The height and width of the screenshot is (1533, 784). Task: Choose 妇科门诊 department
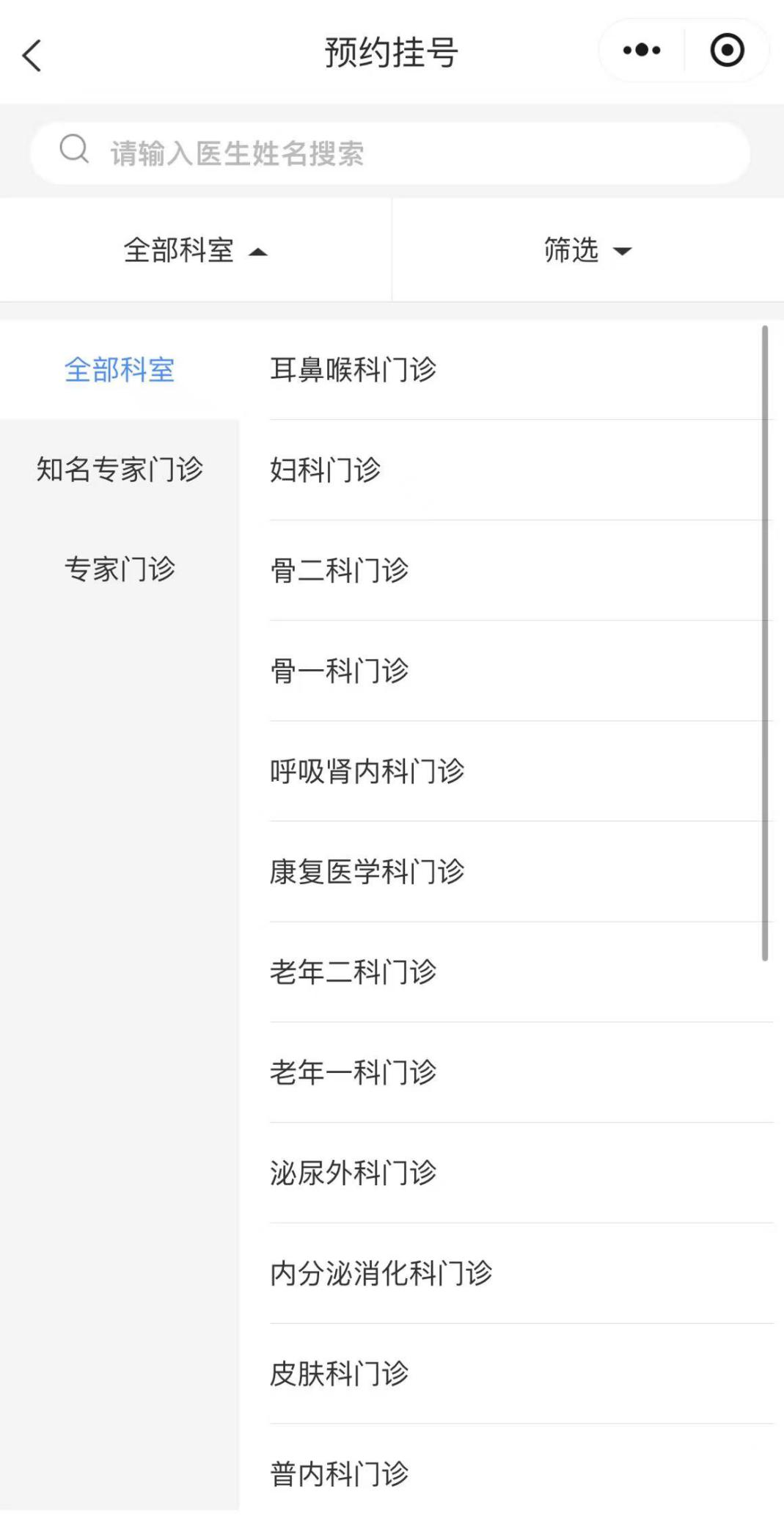(x=326, y=470)
